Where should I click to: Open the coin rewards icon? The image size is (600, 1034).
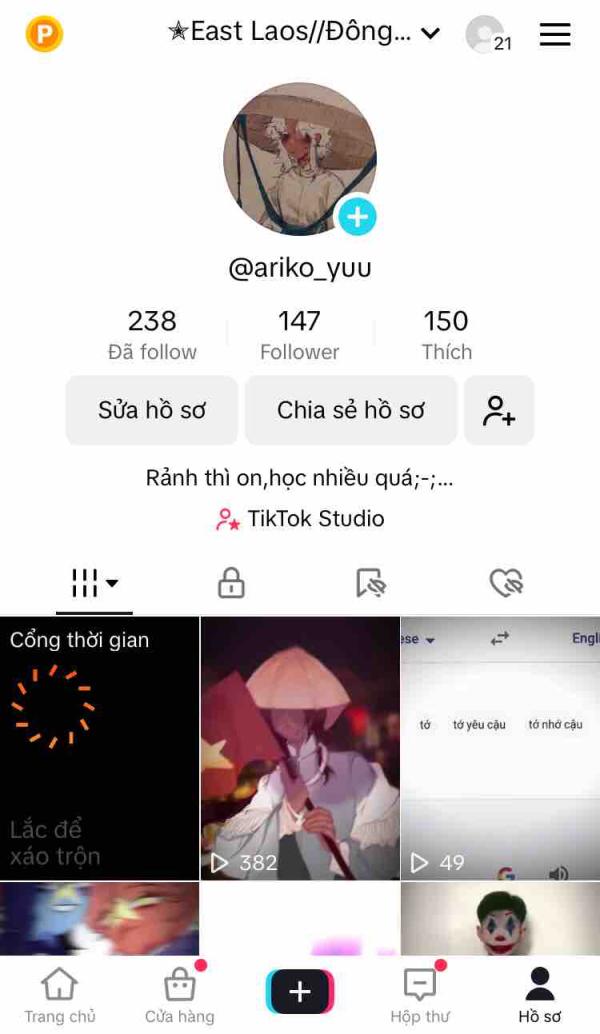[x=44, y=35]
